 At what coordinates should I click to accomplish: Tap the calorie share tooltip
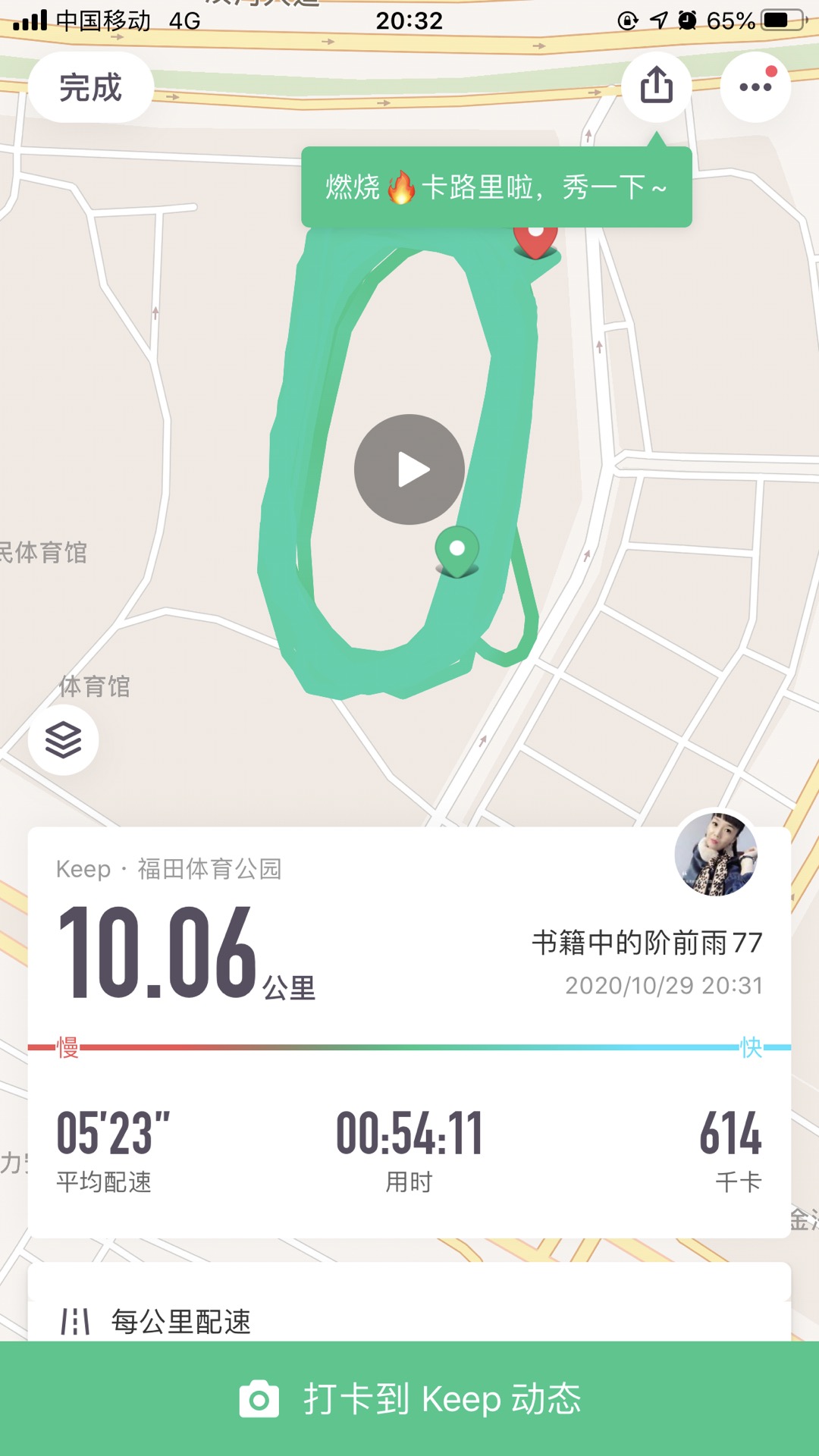(x=497, y=187)
